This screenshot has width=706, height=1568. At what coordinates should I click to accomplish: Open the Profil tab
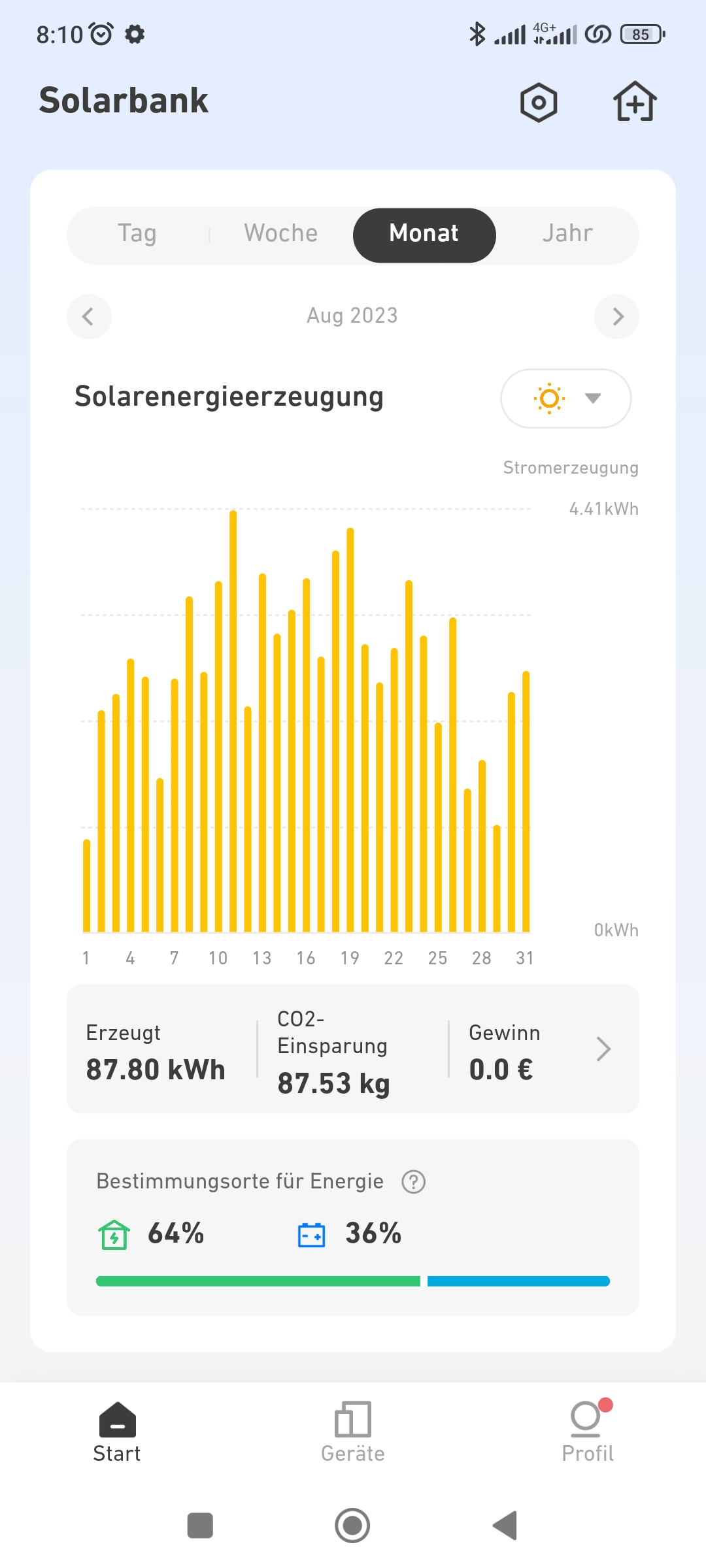point(588,1433)
